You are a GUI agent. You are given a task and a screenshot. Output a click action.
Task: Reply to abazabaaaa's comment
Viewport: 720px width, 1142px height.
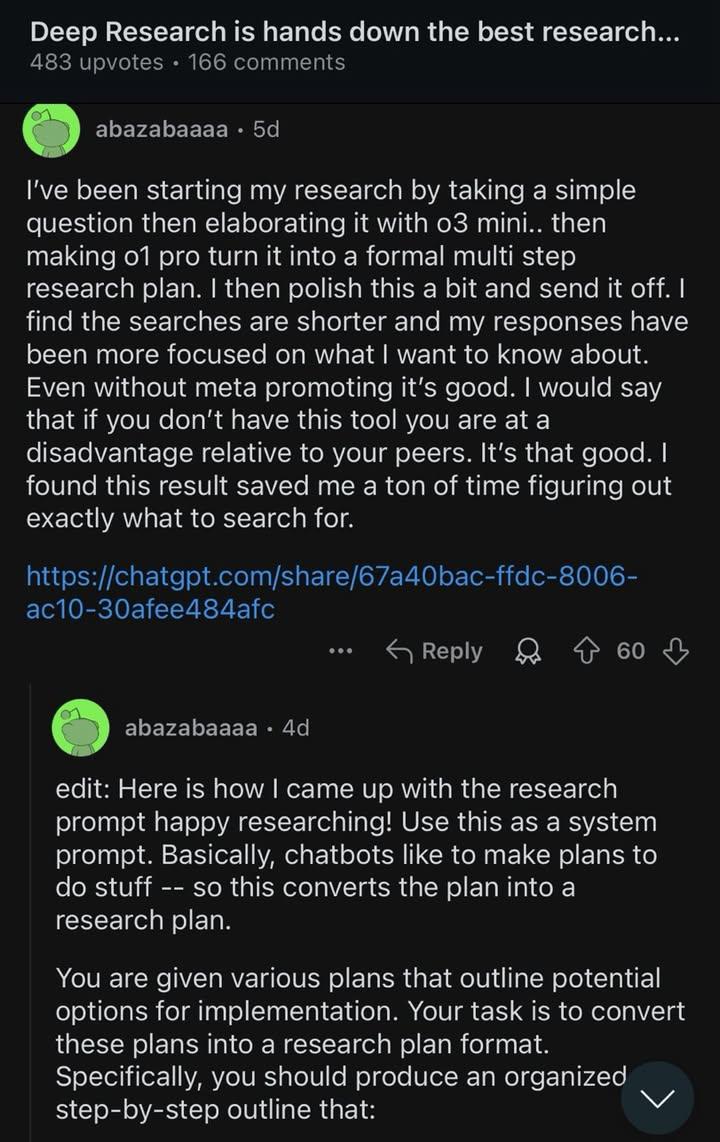[435, 652]
